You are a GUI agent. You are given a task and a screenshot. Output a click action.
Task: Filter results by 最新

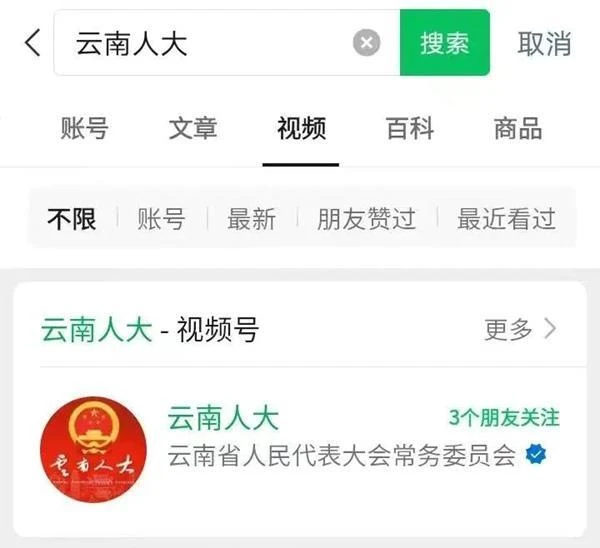251,219
